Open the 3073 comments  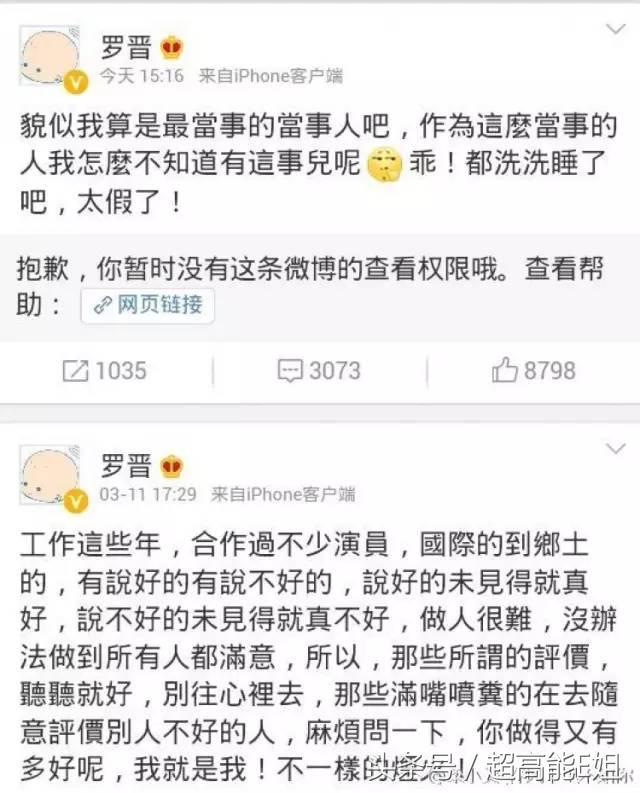tap(319, 371)
